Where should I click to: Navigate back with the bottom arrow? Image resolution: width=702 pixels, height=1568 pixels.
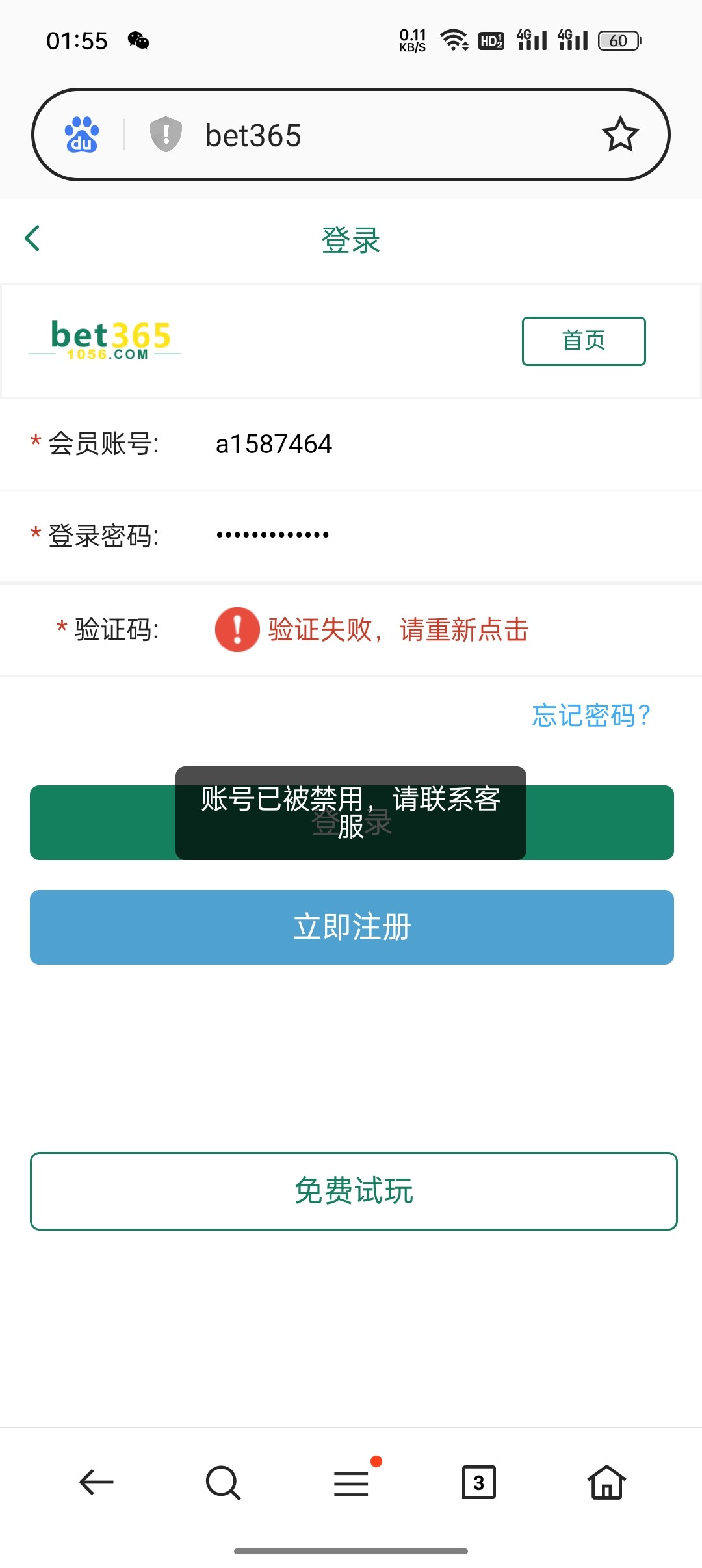(x=96, y=1482)
